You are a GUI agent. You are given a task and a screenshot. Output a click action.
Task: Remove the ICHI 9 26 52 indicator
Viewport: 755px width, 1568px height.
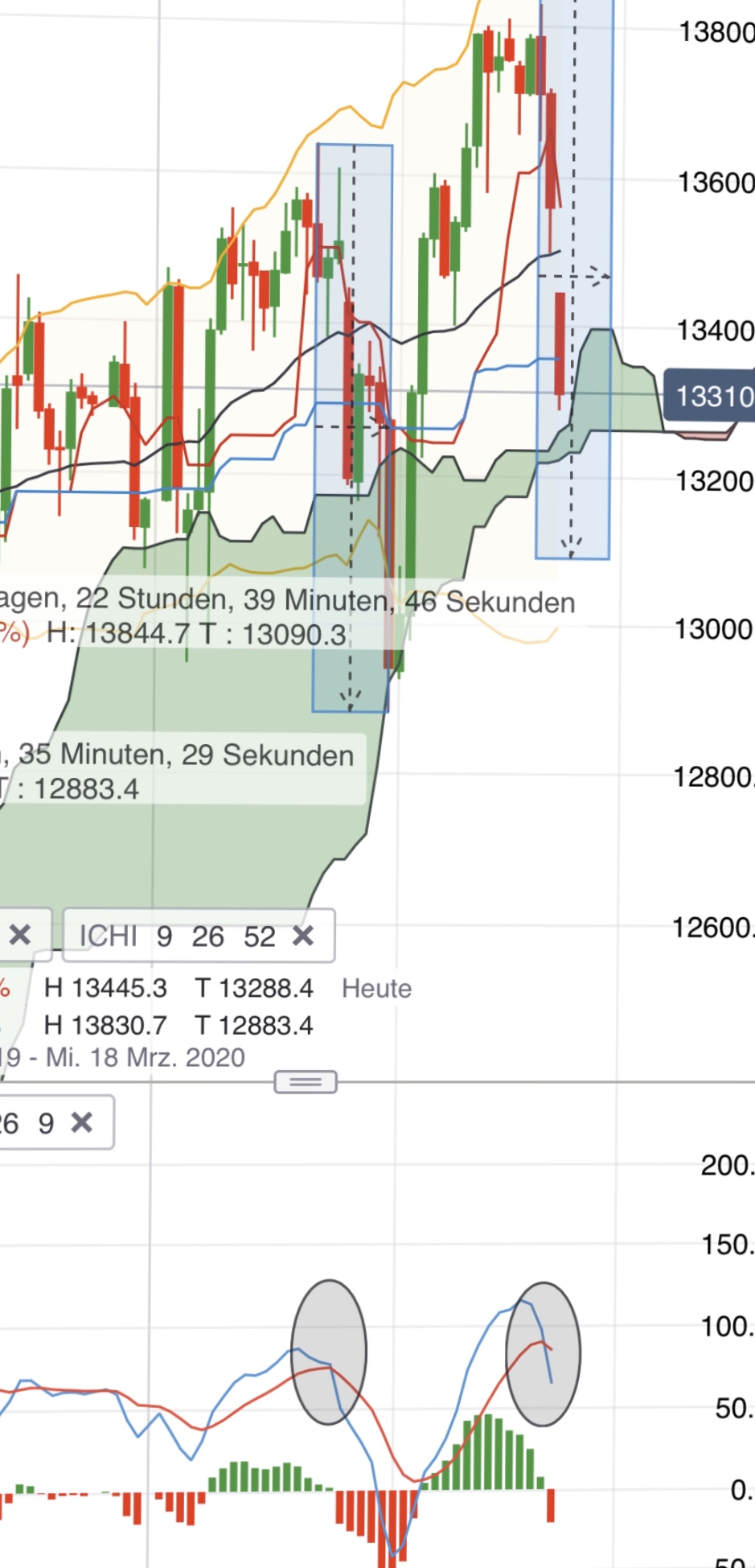coord(303,936)
